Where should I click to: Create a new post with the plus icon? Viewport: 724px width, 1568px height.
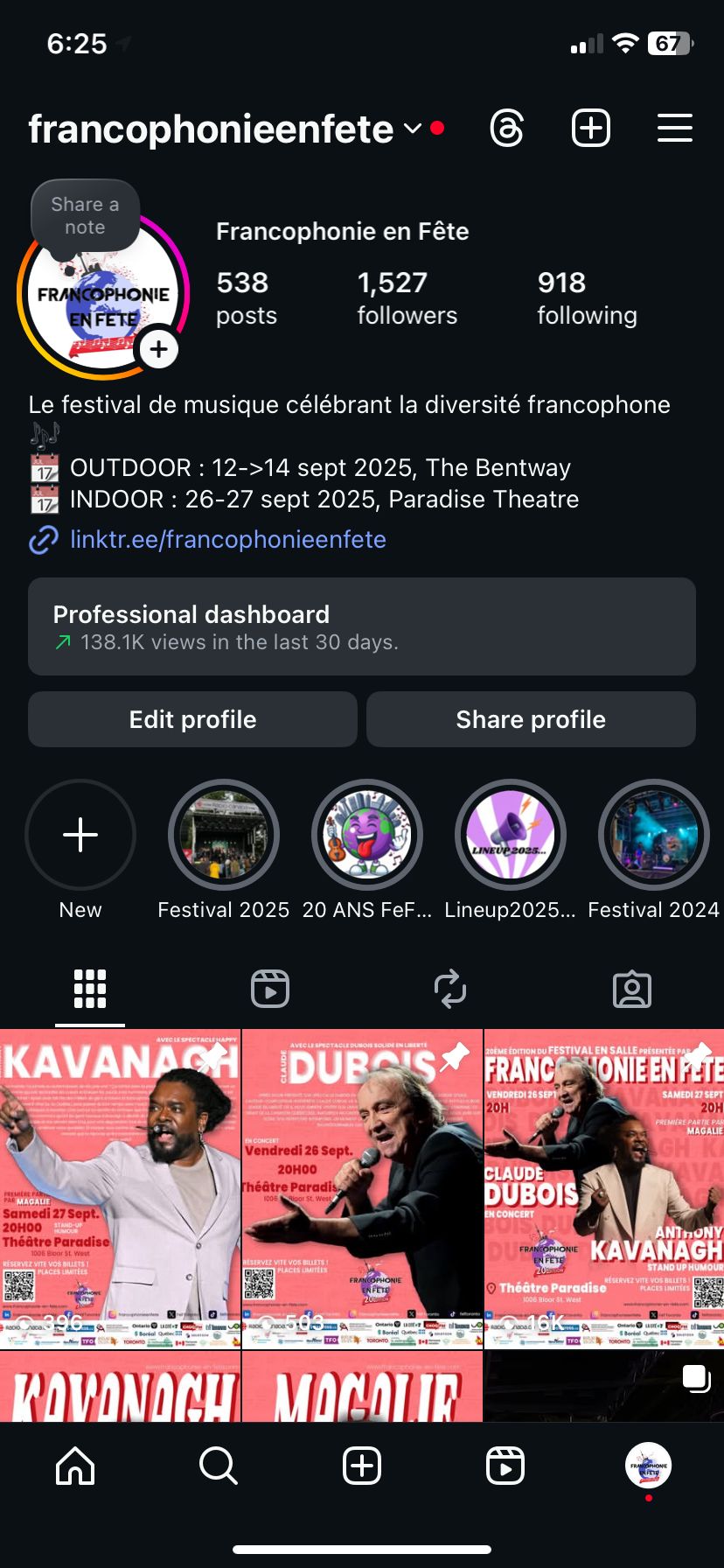pos(590,129)
